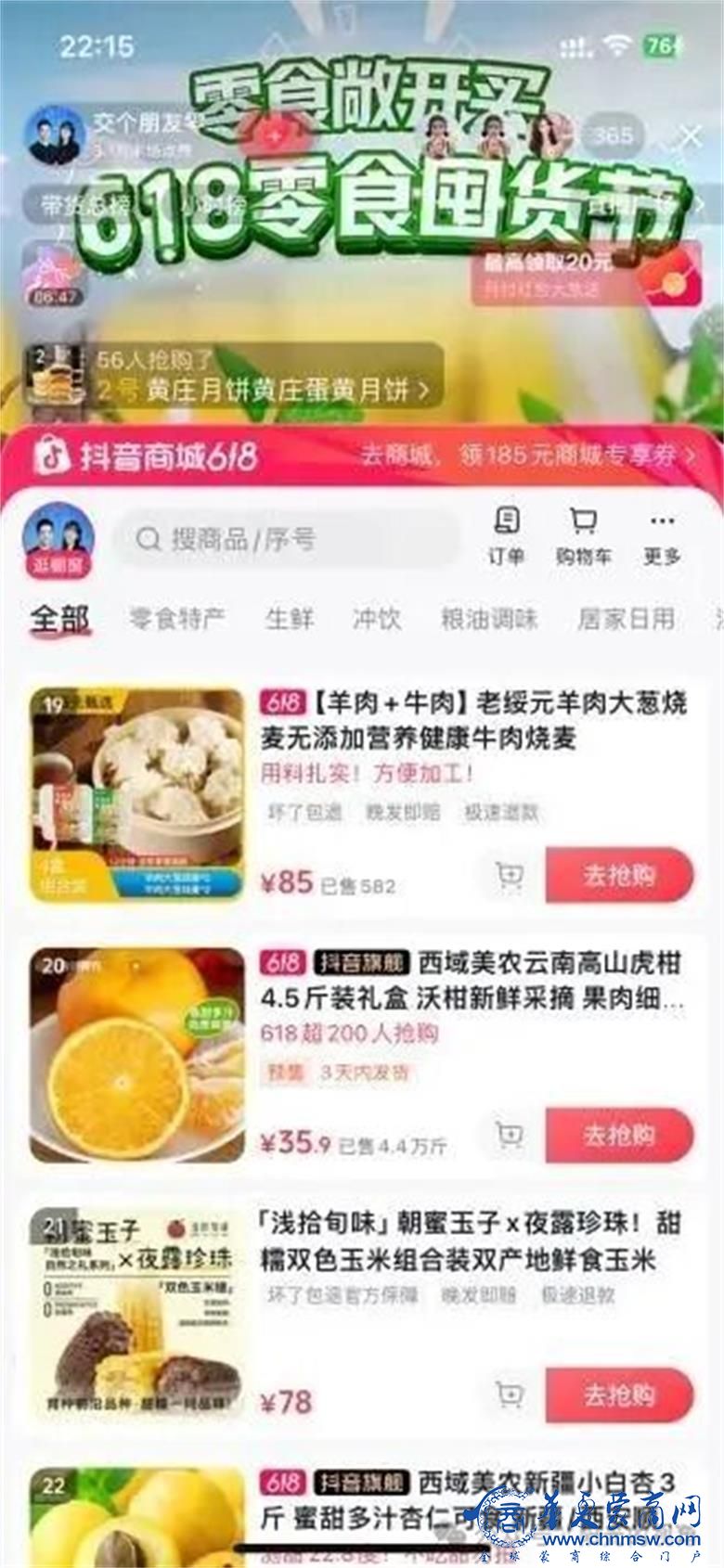Switch to 零食特产 tab
The image size is (724, 1568).
click(x=176, y=619)
